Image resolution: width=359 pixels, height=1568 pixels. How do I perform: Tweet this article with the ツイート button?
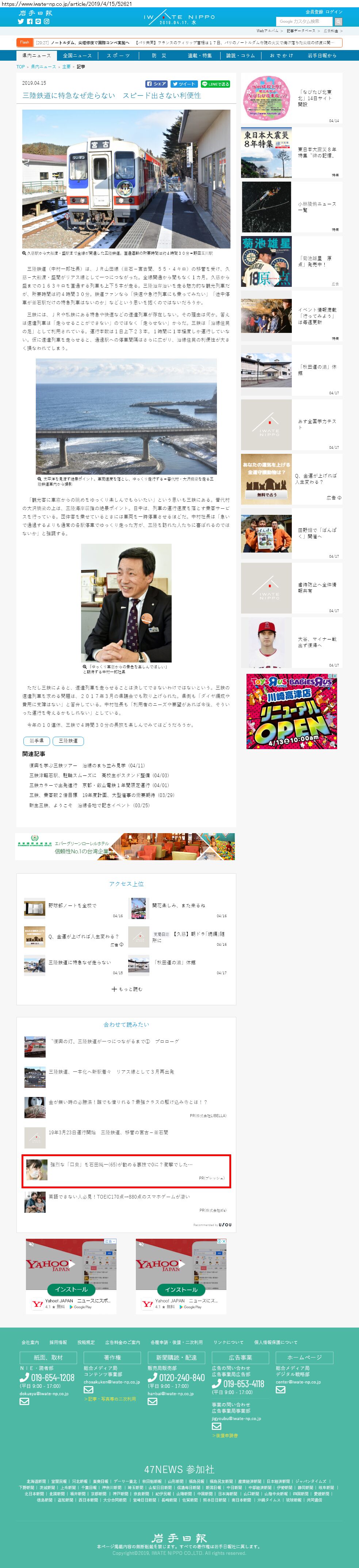[x=184, y=84]
